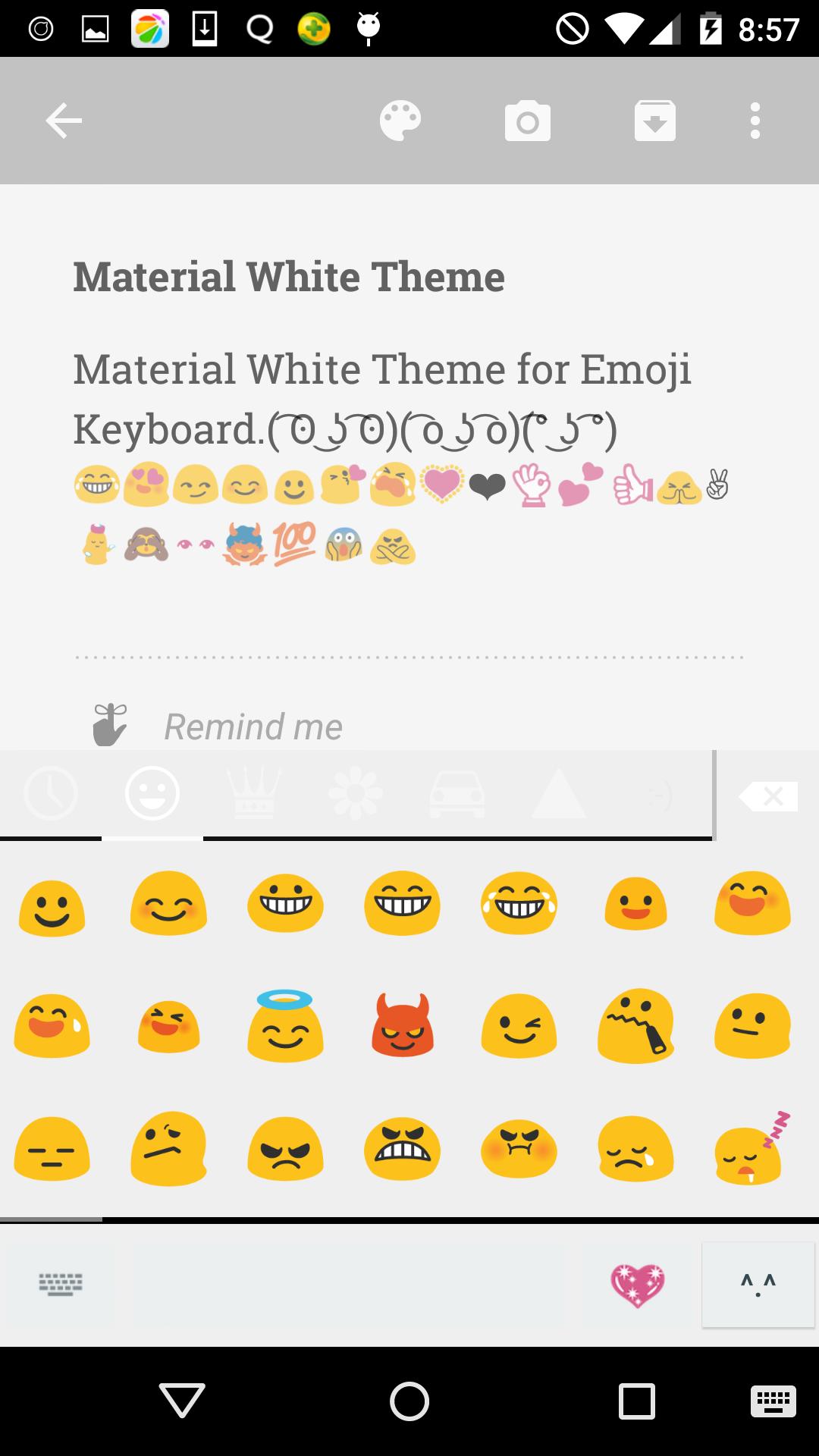Delete last character with backspace key
Viewport: 819px width, 1456px height.
tap(767, 796)
